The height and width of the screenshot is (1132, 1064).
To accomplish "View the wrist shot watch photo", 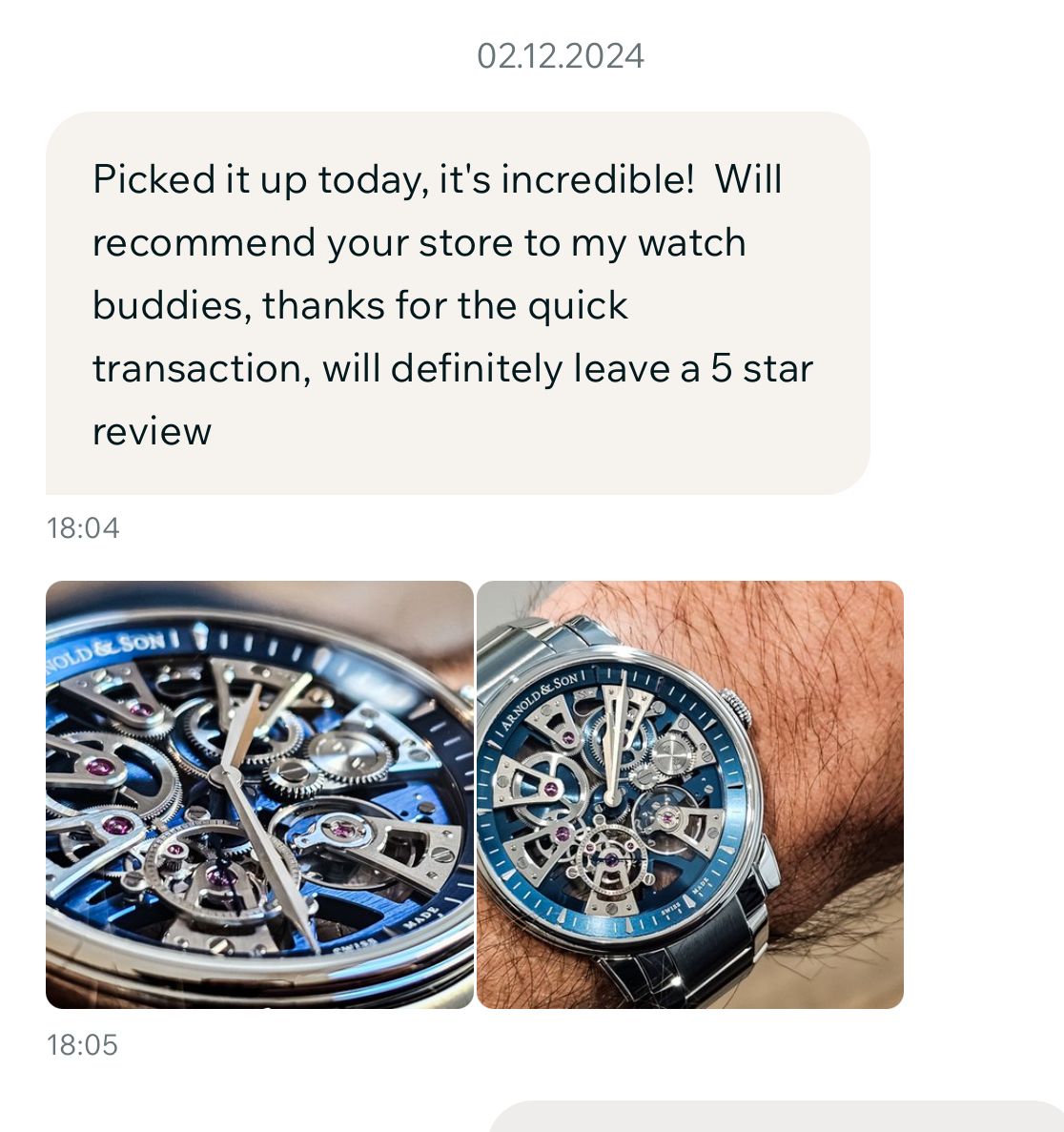I will 689,794.
